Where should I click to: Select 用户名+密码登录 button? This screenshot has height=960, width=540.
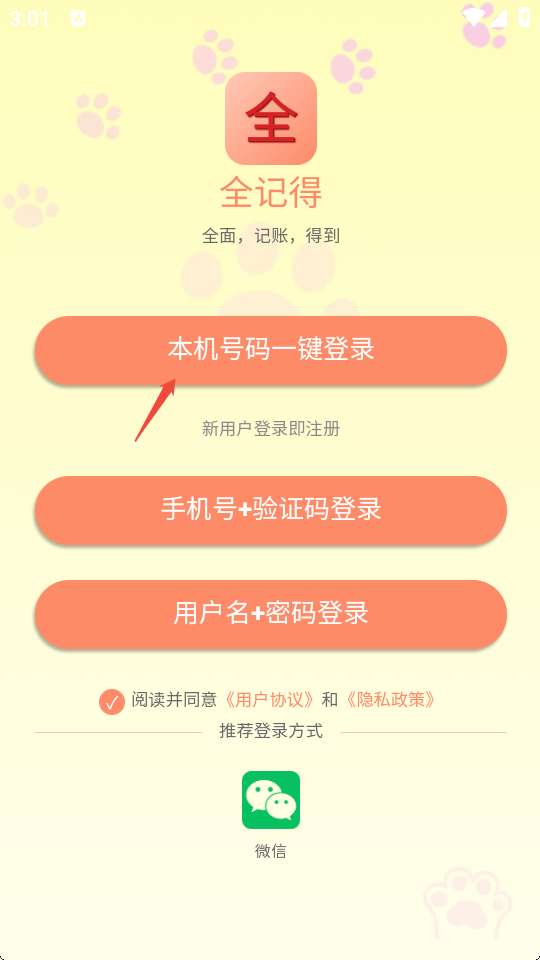click(271, 614)
